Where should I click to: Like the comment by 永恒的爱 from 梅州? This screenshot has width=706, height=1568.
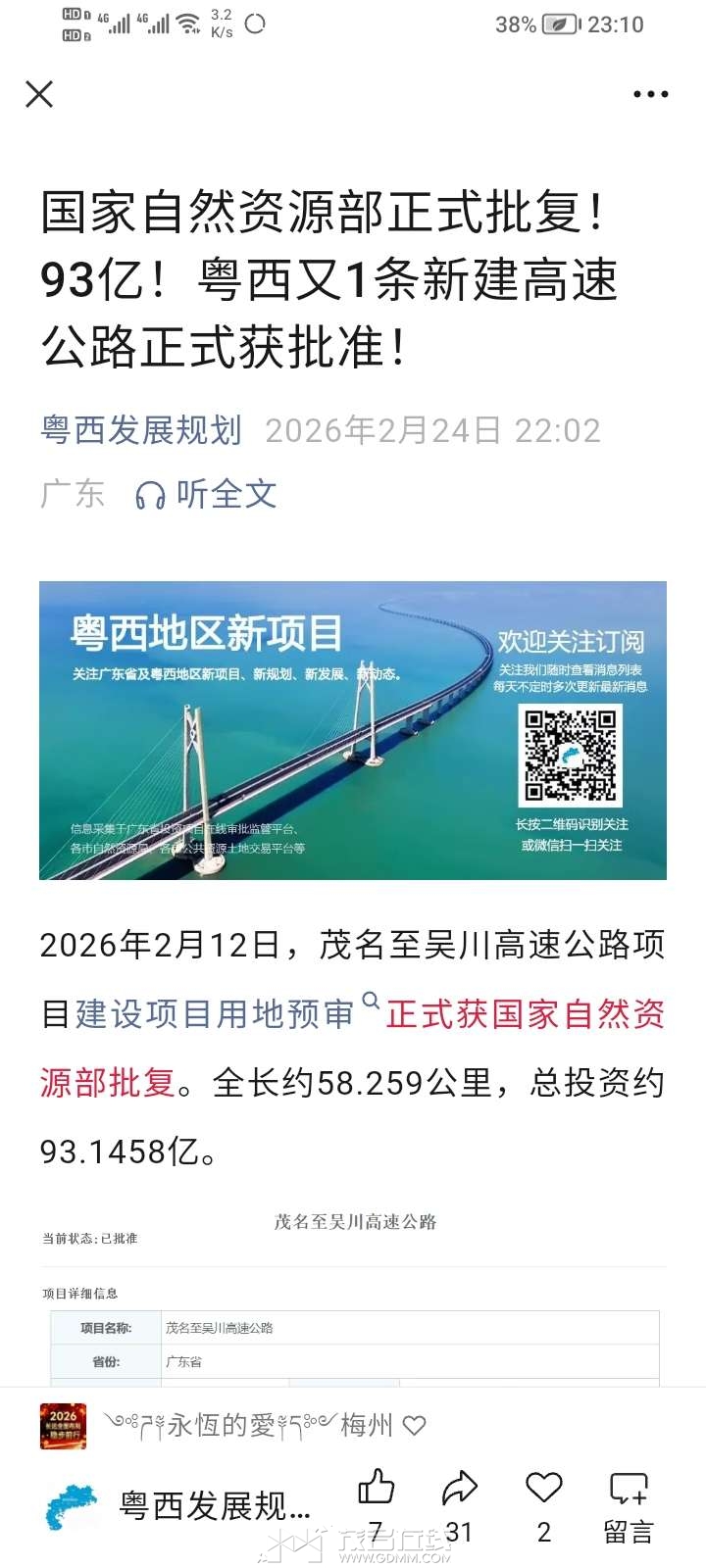pyautogui.click(x=415, y=1426)
